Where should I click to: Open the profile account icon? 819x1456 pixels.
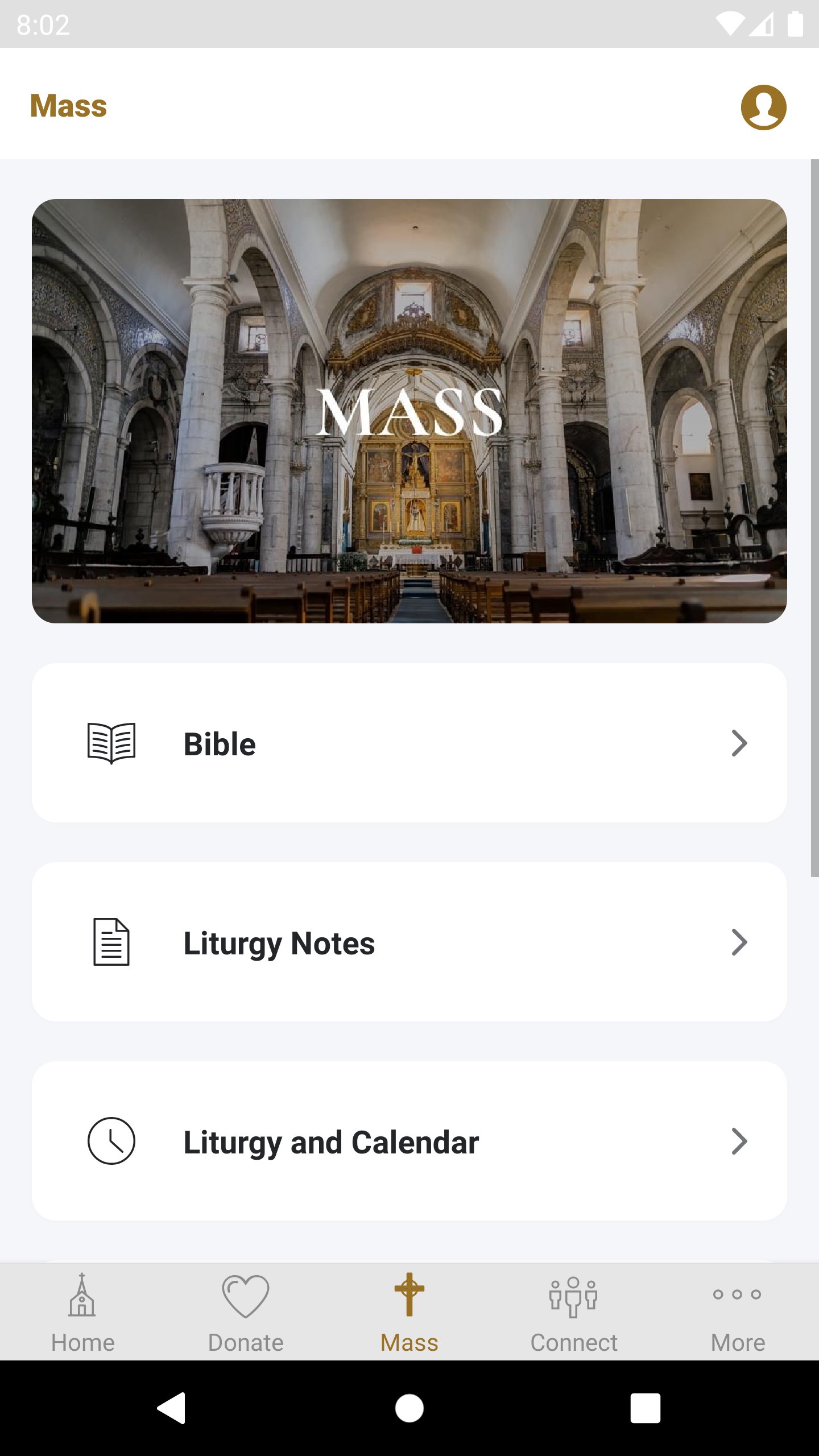[763, 107]
